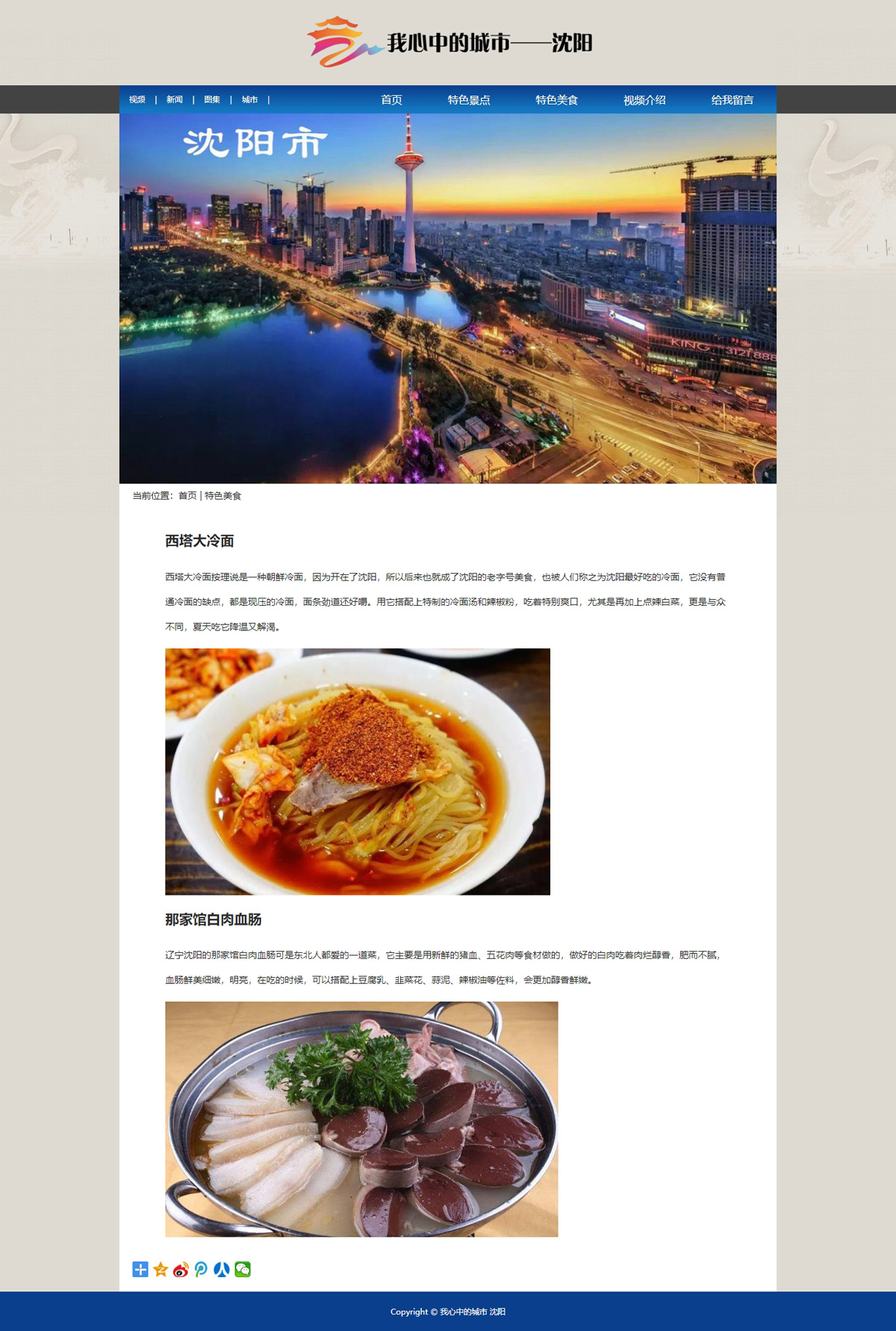Tap the 首页 breadcrumb link
Image resolution: width=896 pixels, height=1331 pixels.
coord(187,496)
